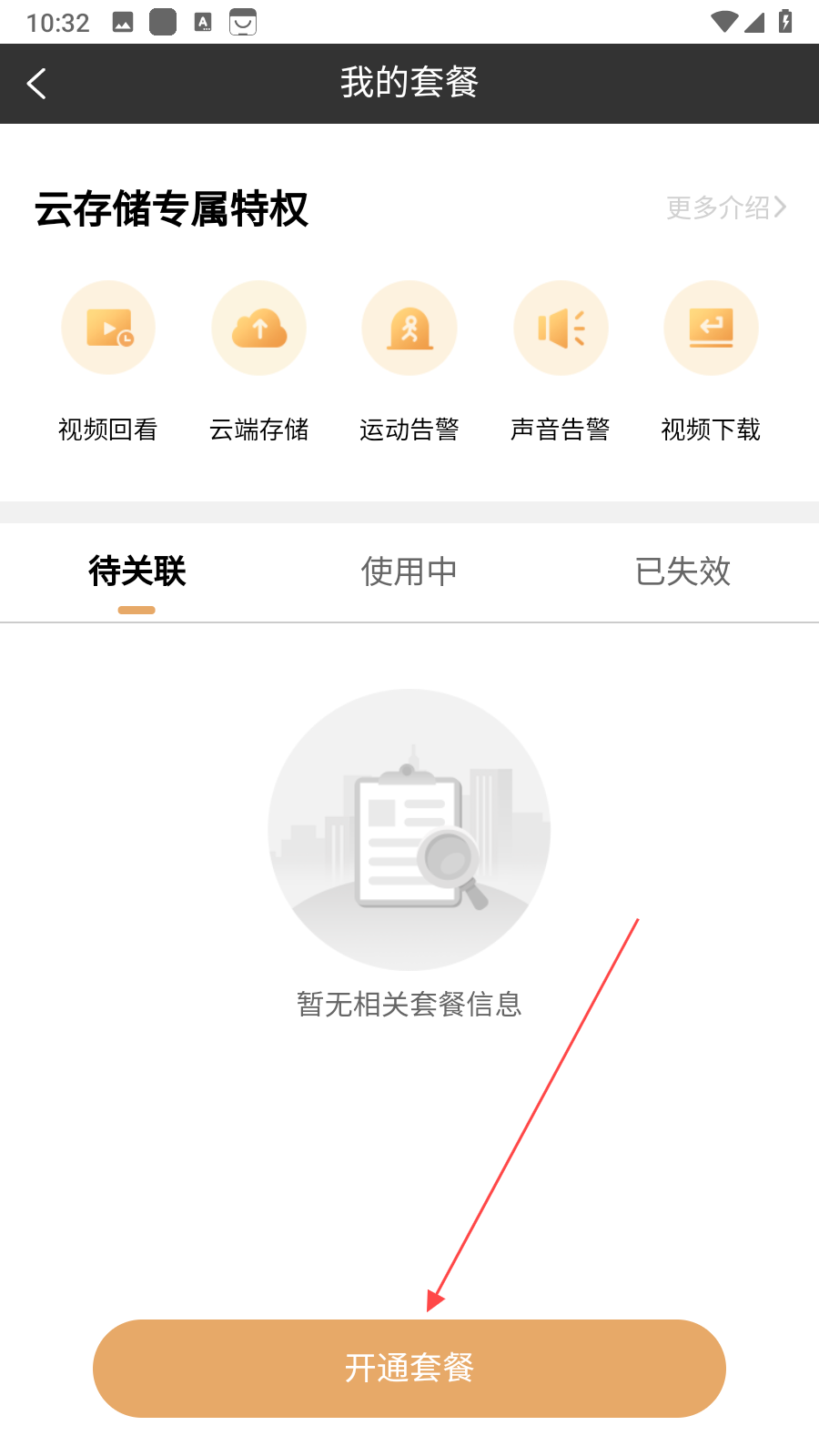Switch to the 待关联 tab
Image resolution: width=819 pixels, height=1456 pixels.
(136, 571)
